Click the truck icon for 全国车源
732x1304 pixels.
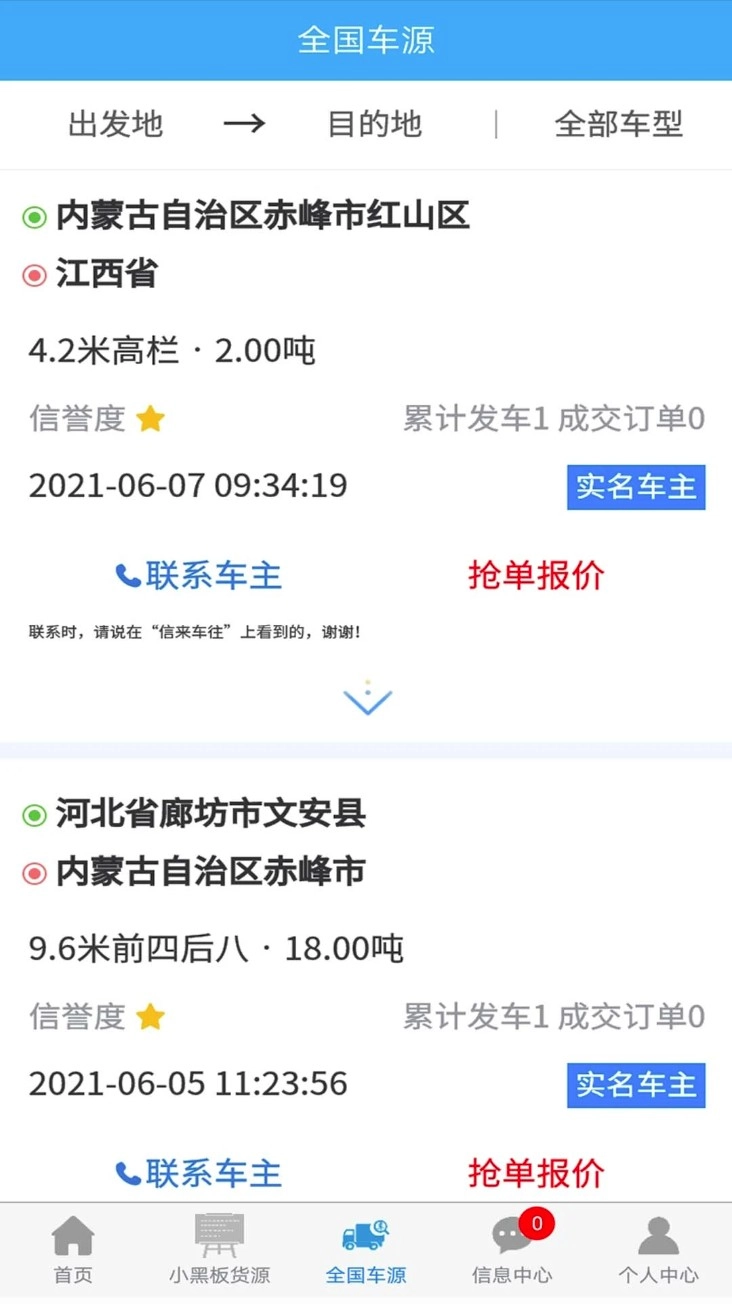[x=367, y=1234]
